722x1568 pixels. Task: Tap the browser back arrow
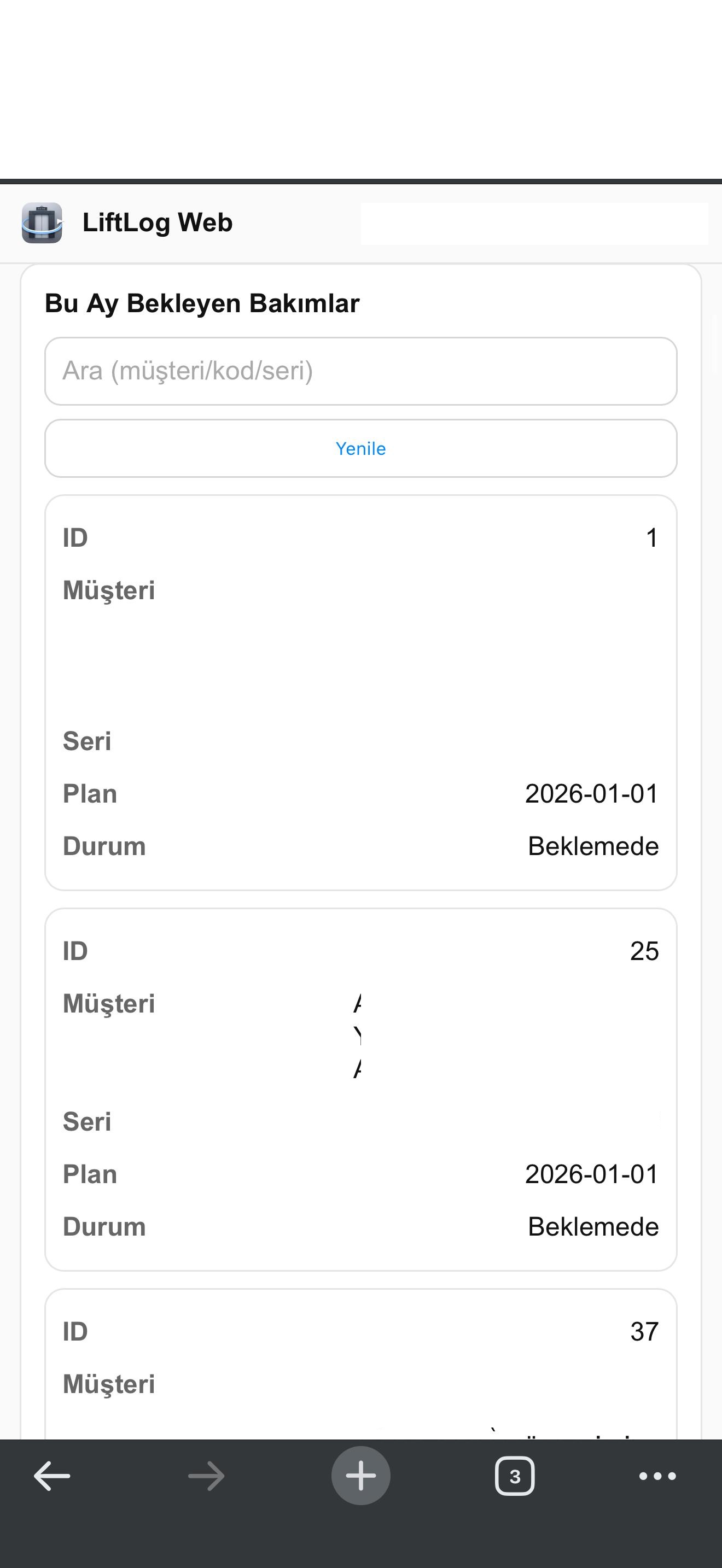52,1476
